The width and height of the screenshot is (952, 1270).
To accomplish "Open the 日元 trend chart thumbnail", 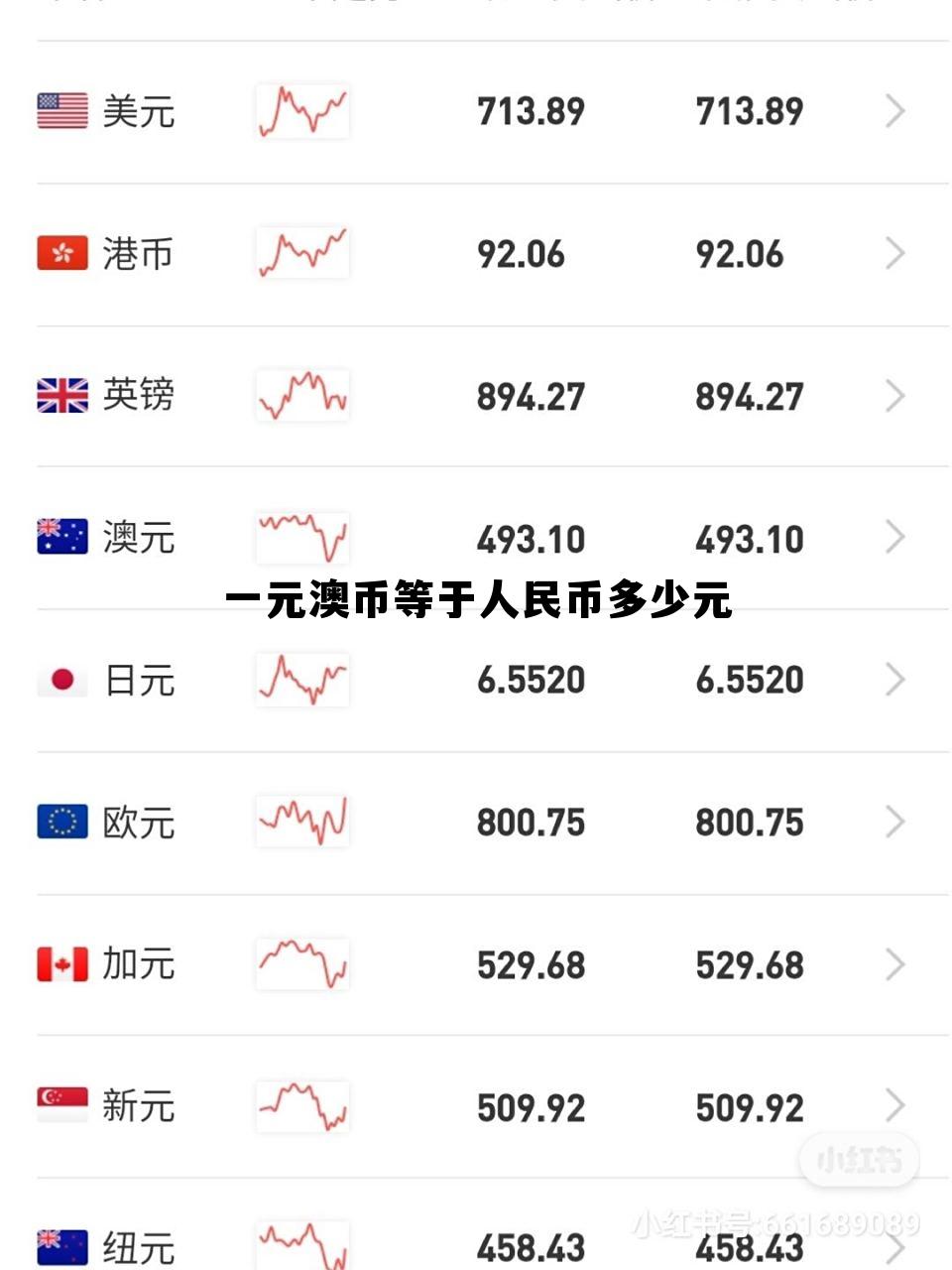I will [302, 680].
